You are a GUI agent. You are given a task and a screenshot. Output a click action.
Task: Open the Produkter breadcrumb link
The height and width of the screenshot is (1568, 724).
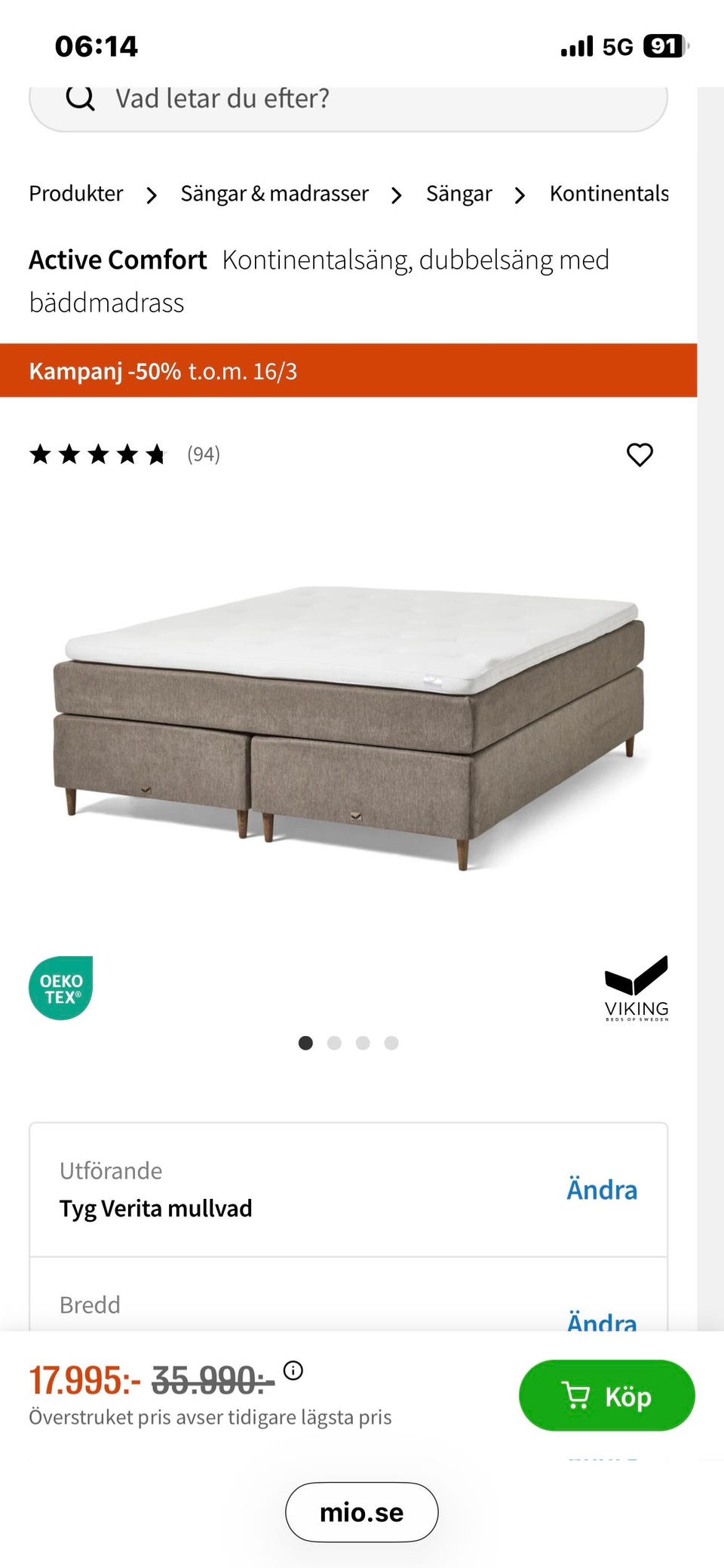[x=76, y=194]
